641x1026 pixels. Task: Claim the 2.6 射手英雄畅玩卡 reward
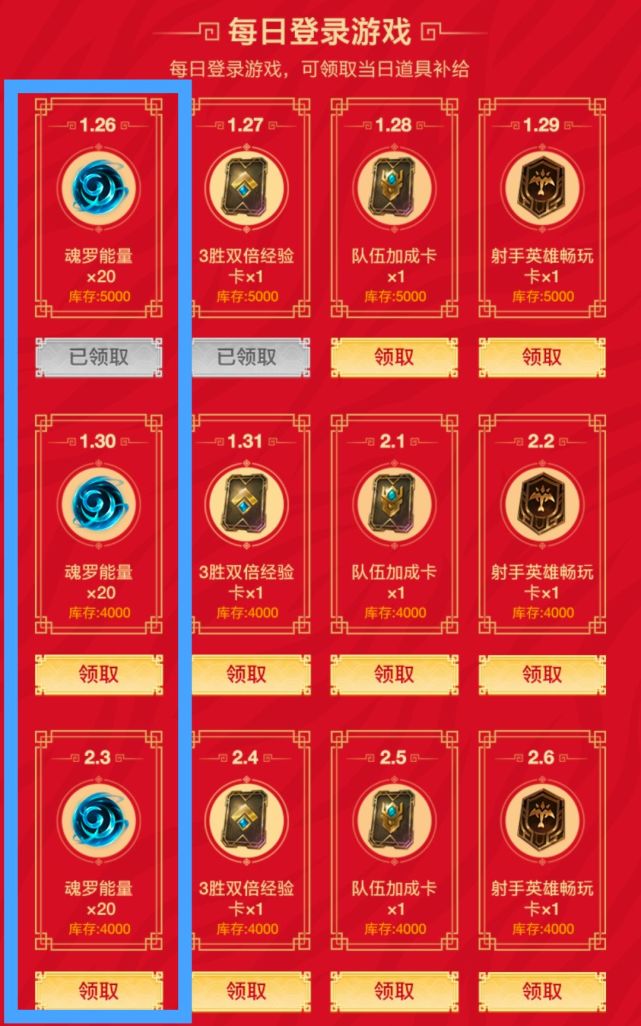pos(542,991)
